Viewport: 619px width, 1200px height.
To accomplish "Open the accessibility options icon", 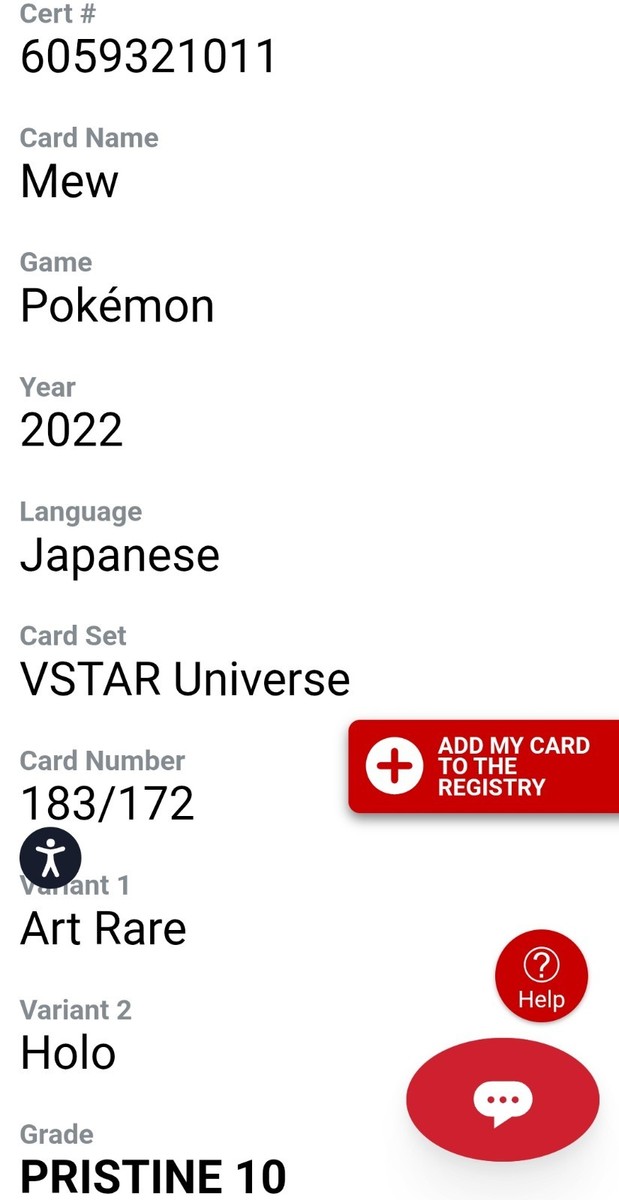I will pos(51,858).
